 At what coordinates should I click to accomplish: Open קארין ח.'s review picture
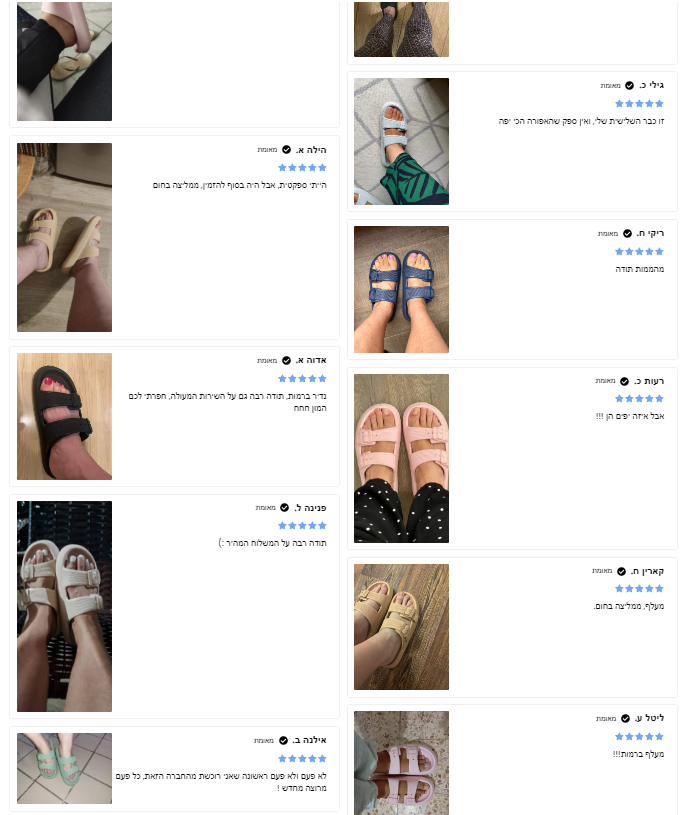(401, 626)
